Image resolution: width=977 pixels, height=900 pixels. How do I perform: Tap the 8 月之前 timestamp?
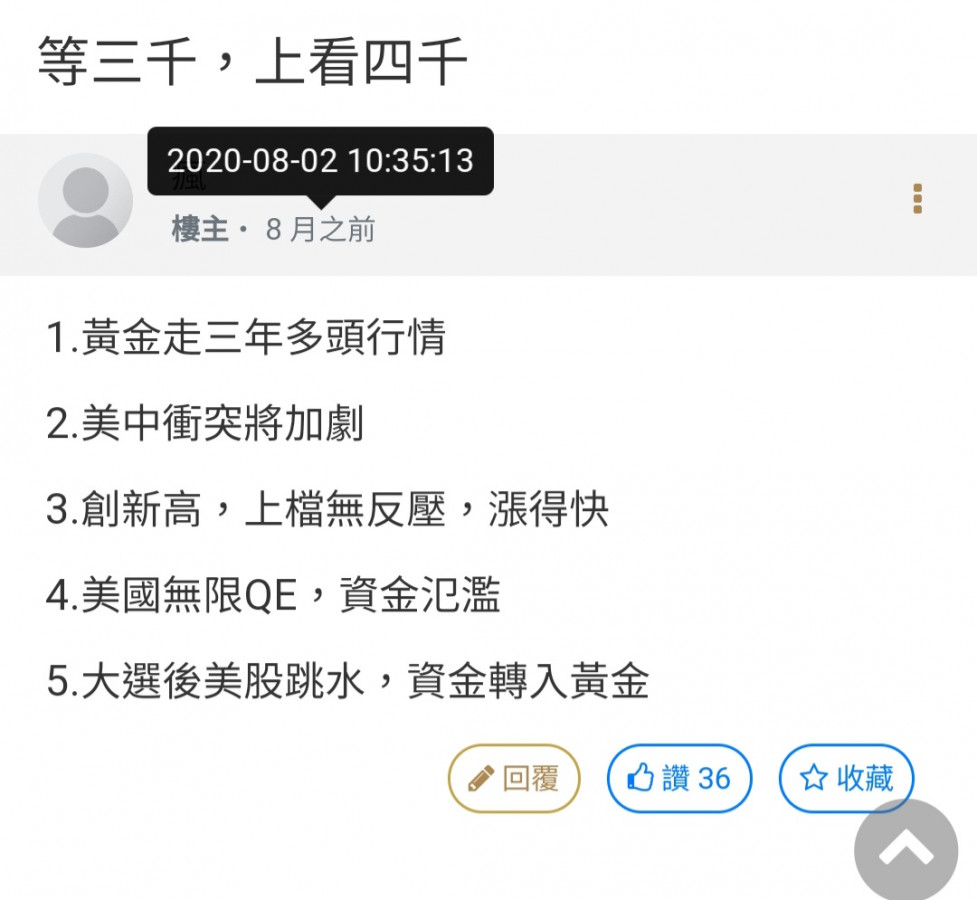[x=320, y=230]
